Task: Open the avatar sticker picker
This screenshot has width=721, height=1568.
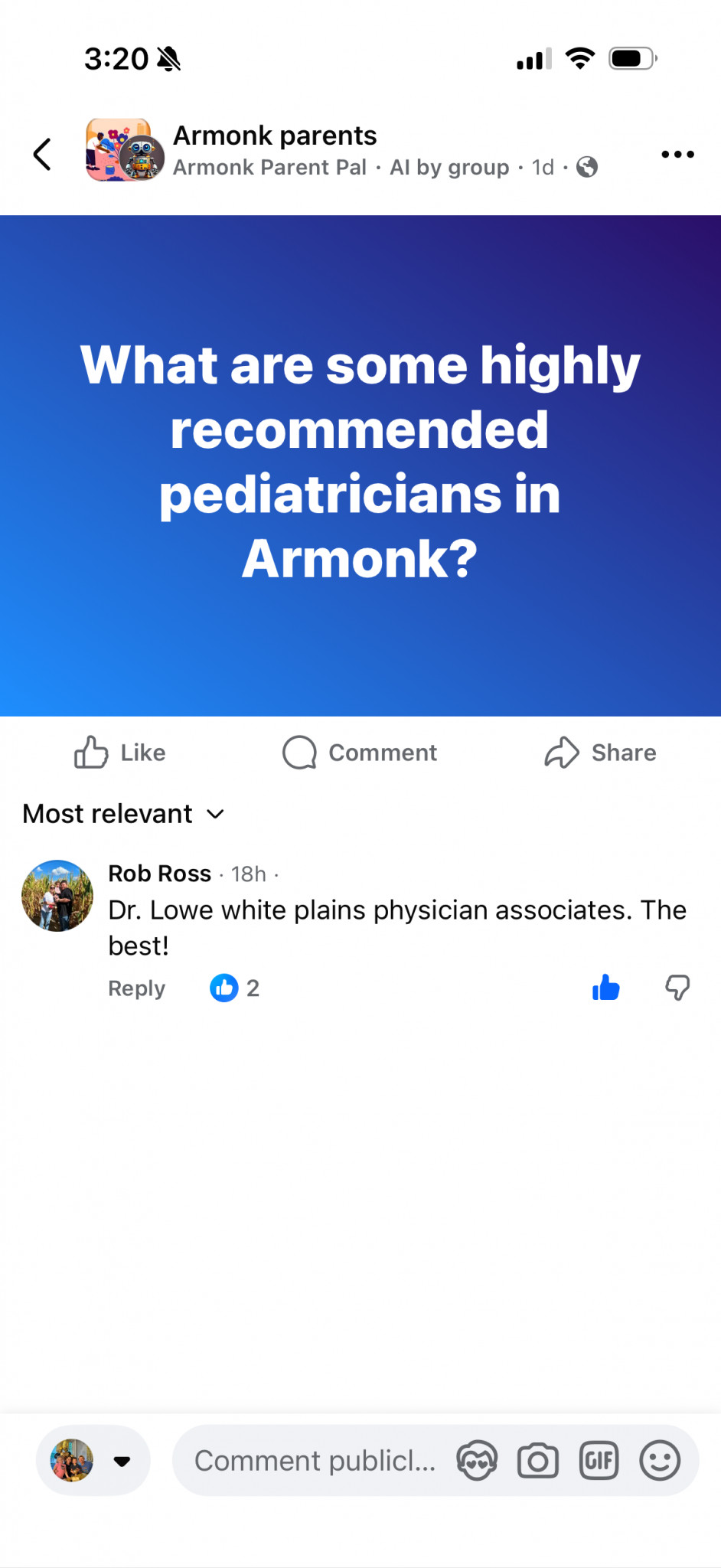Action: tap(477, 1461)
